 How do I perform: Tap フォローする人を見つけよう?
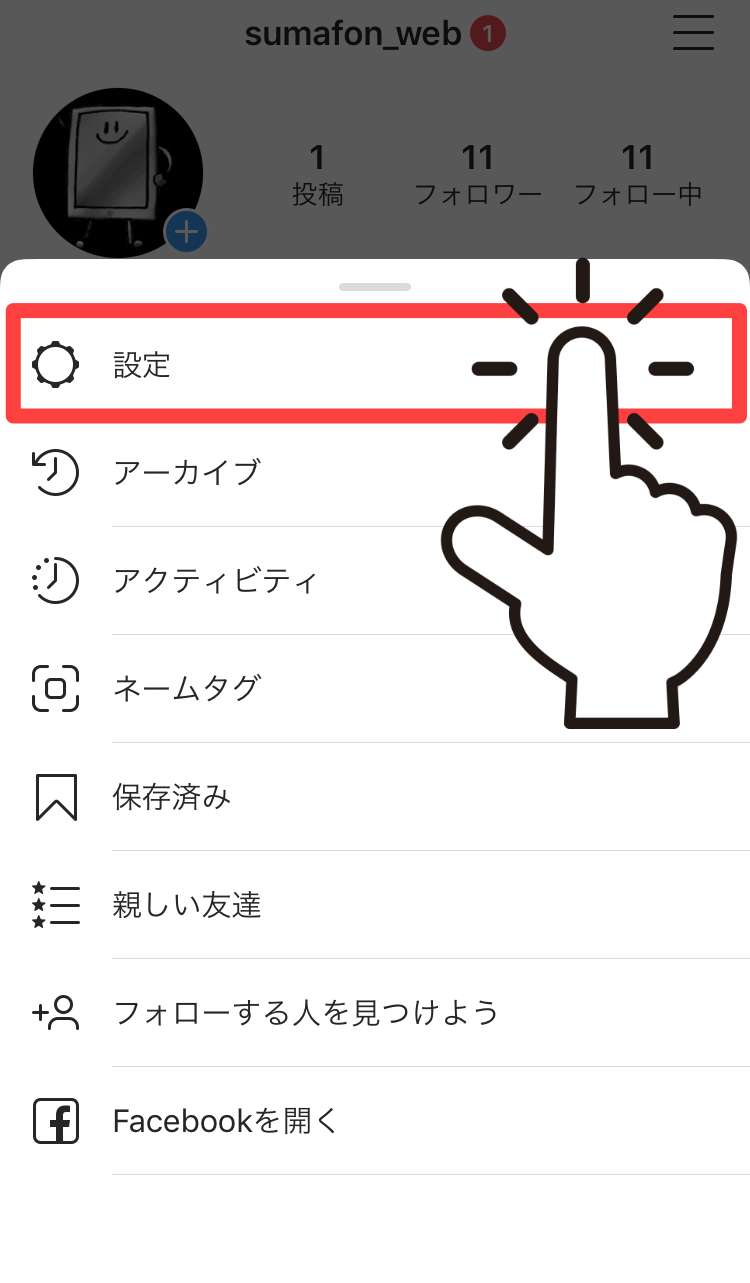click(x=305, y=1013)
